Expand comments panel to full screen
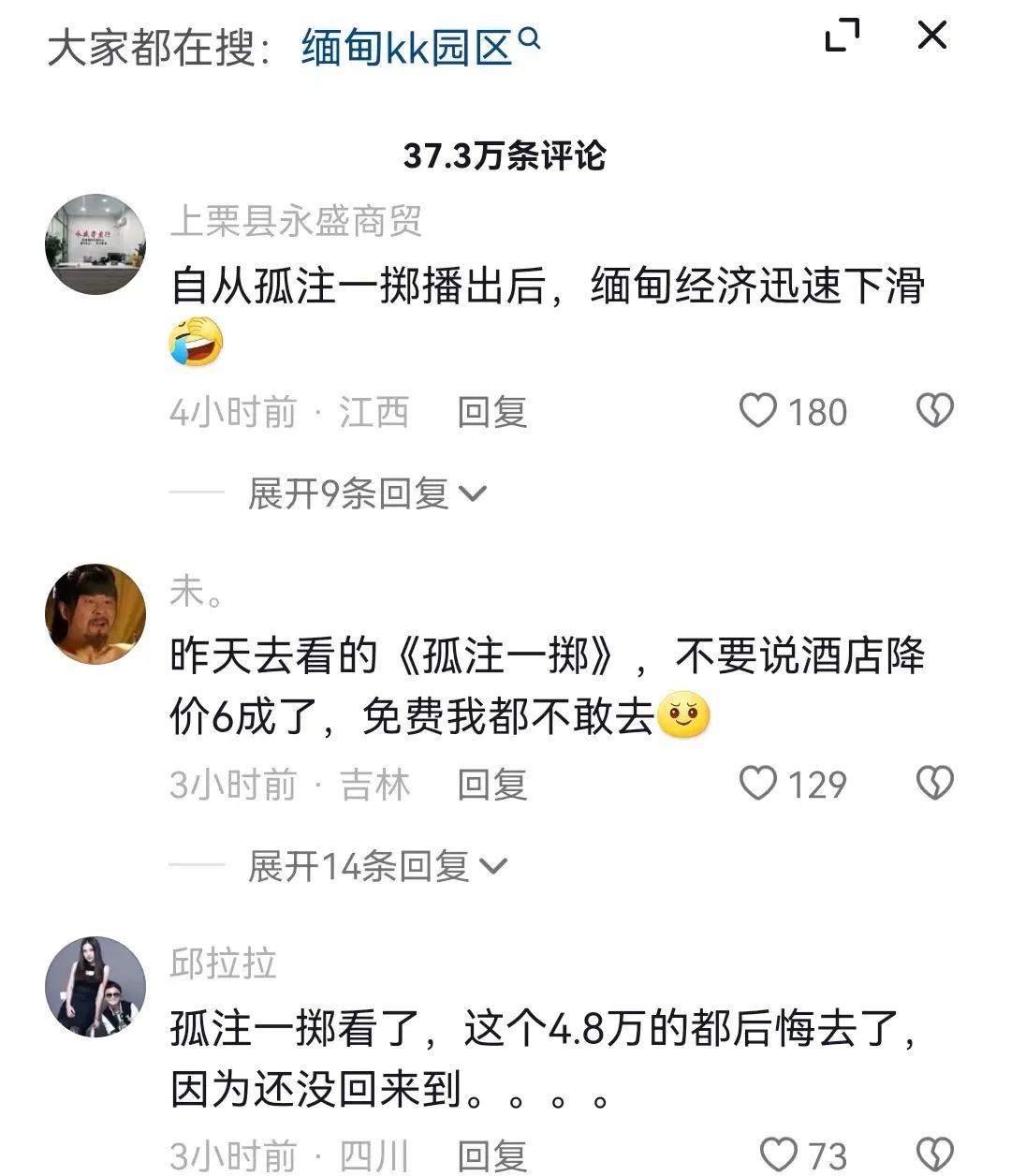The image size is (1011, 1176). point(842,37)
